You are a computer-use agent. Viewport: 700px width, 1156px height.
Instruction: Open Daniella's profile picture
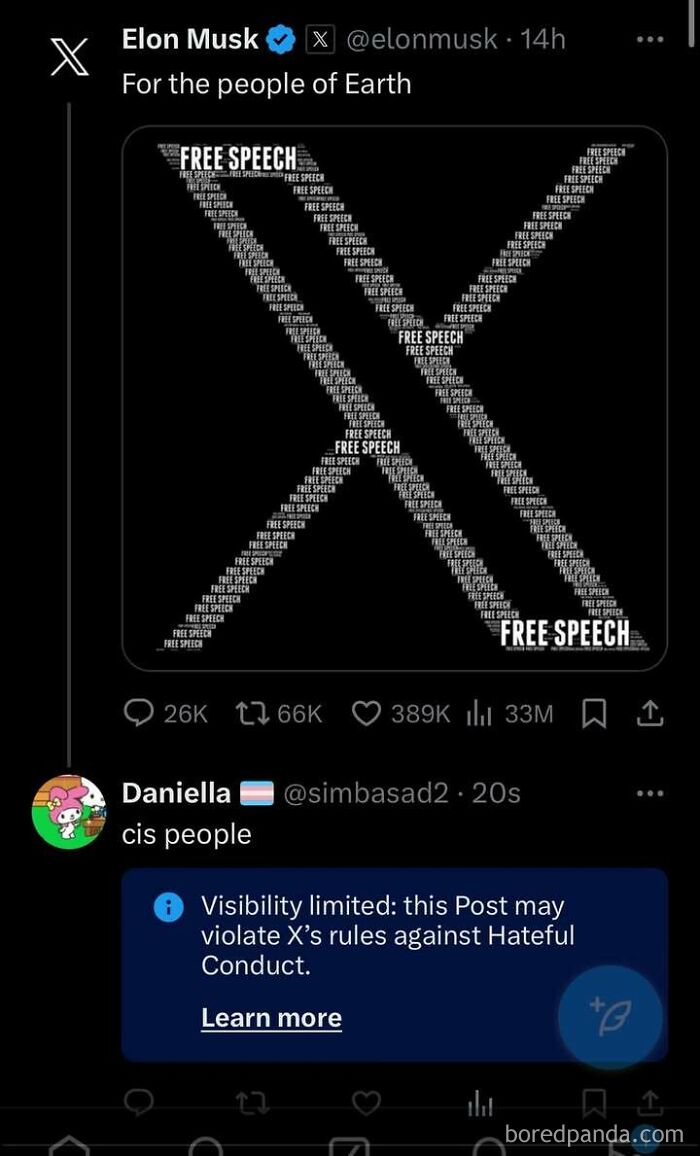[x=68, y=811]
